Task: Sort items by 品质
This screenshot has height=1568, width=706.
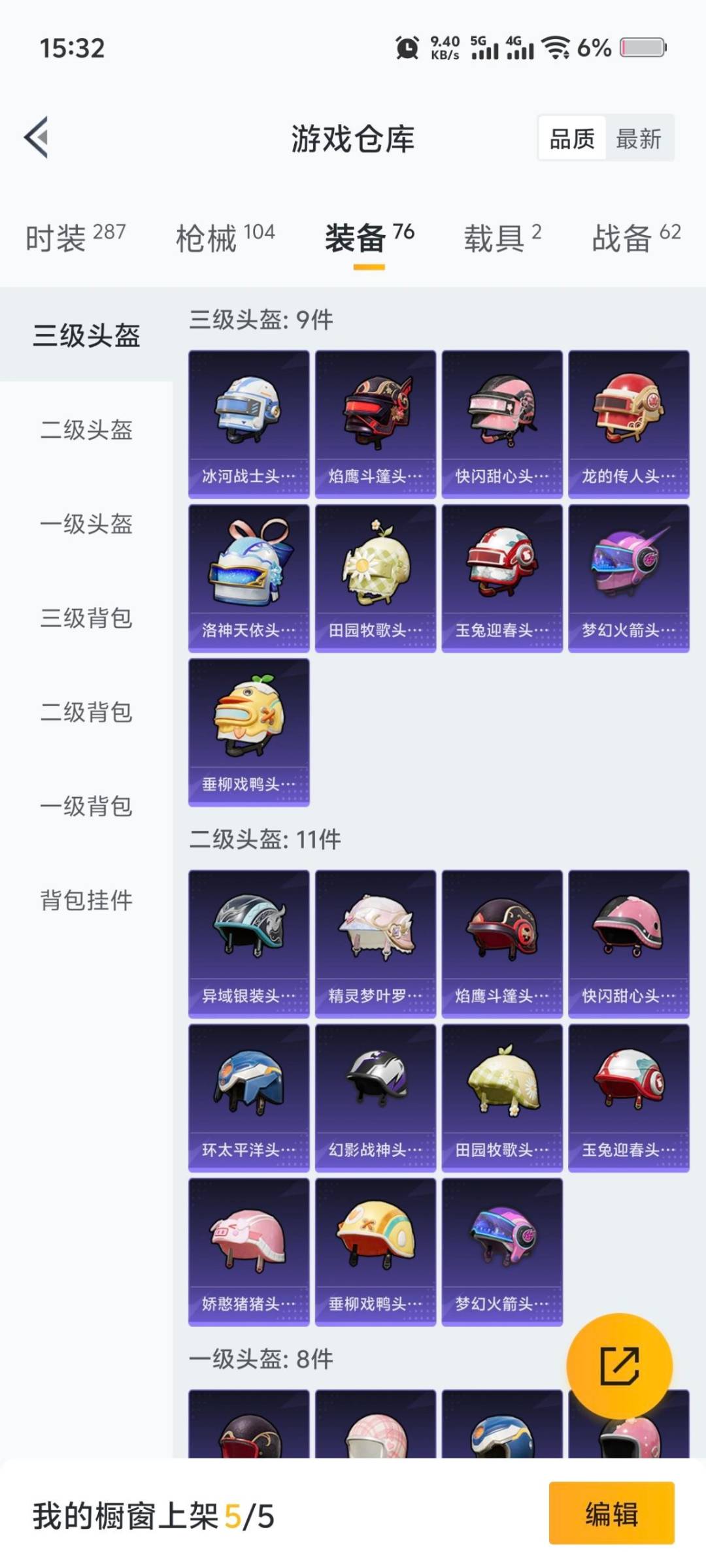Action: 571,139
